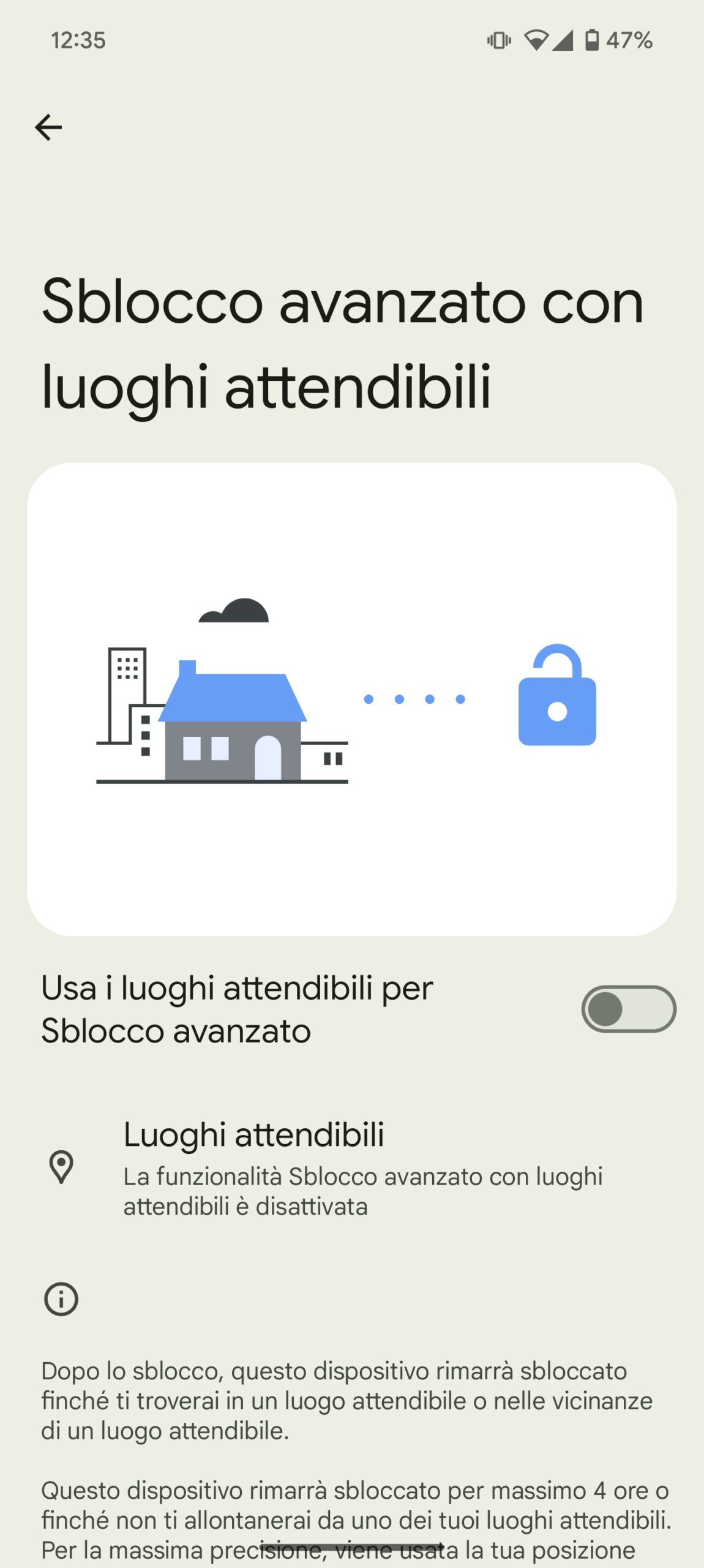Go back with the top-left arrow
Viewport: 704px width, 1568px height.
[x=48, y=127]
